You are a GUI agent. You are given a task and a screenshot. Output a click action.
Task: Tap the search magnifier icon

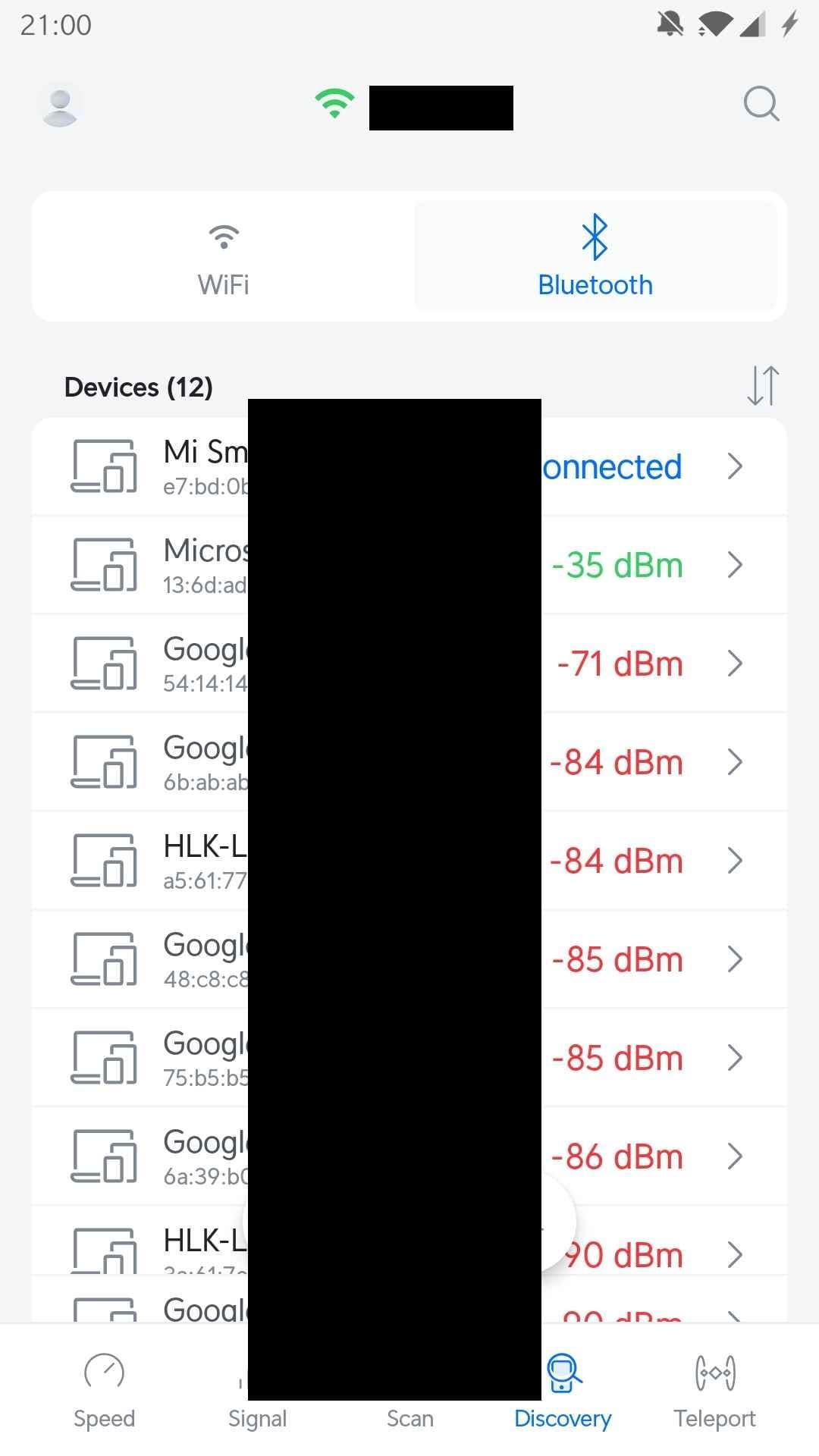point(761,105)
